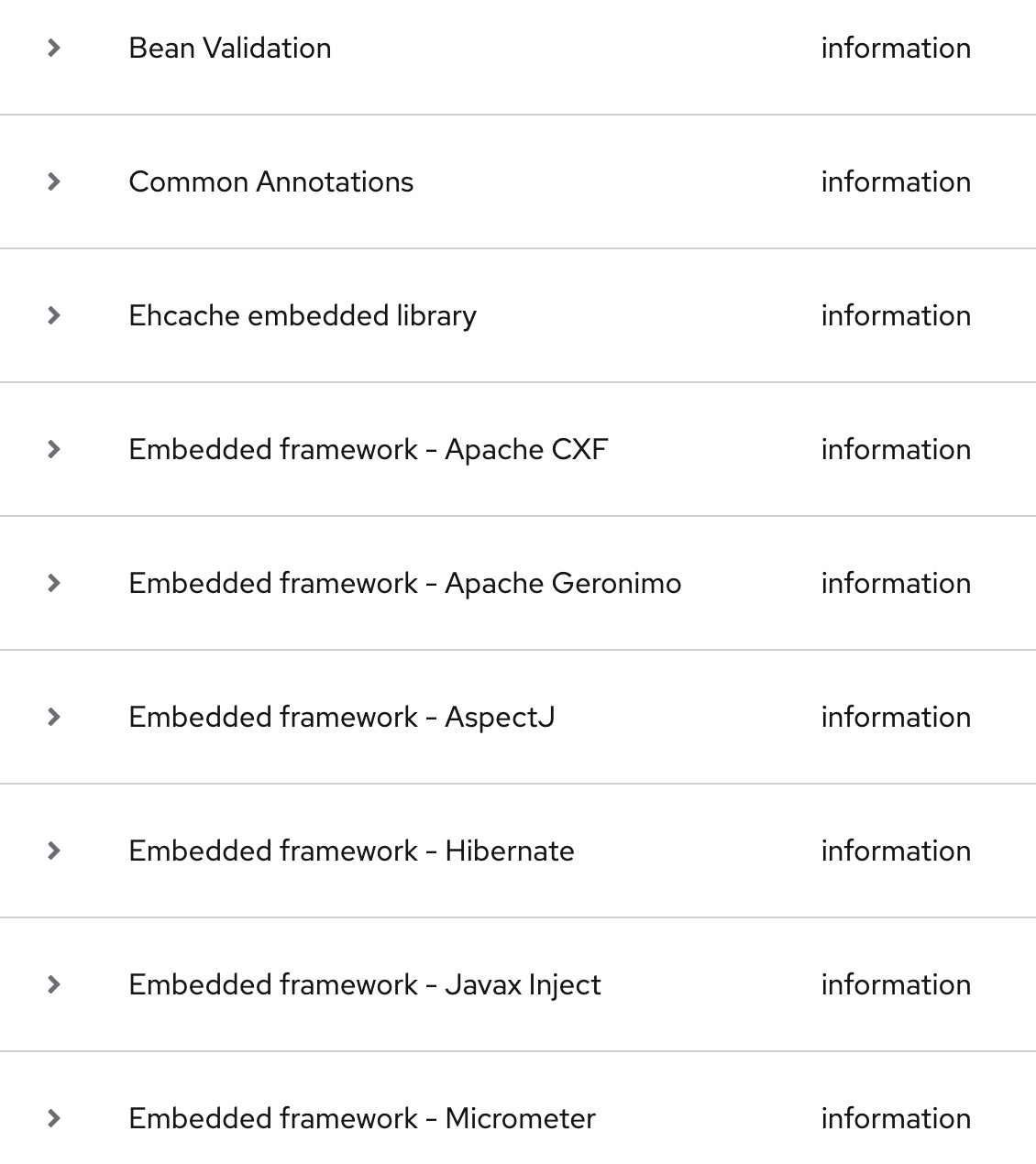
Task: Expand the Hibernate framework row
Action: (x=54, y=851)
